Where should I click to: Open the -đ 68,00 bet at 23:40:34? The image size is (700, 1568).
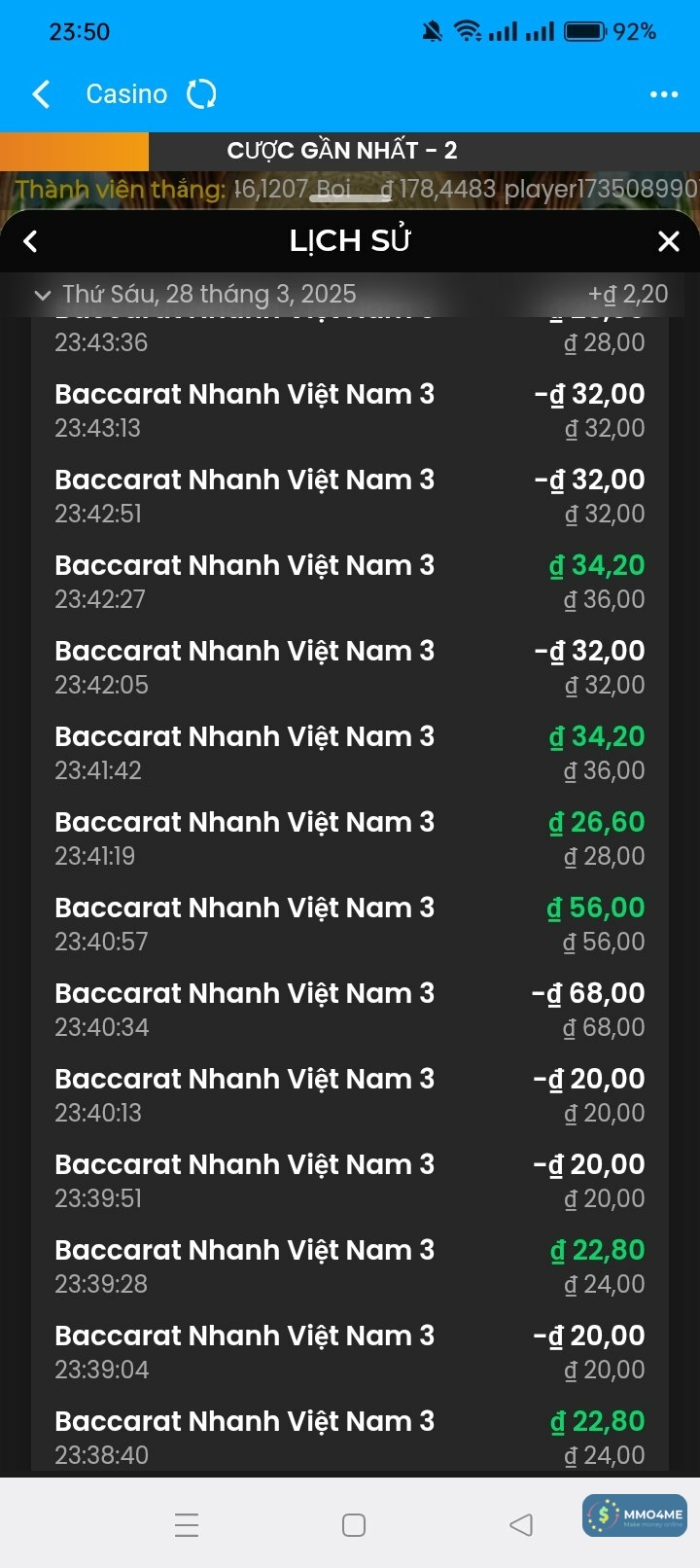tap(349, 1010)
